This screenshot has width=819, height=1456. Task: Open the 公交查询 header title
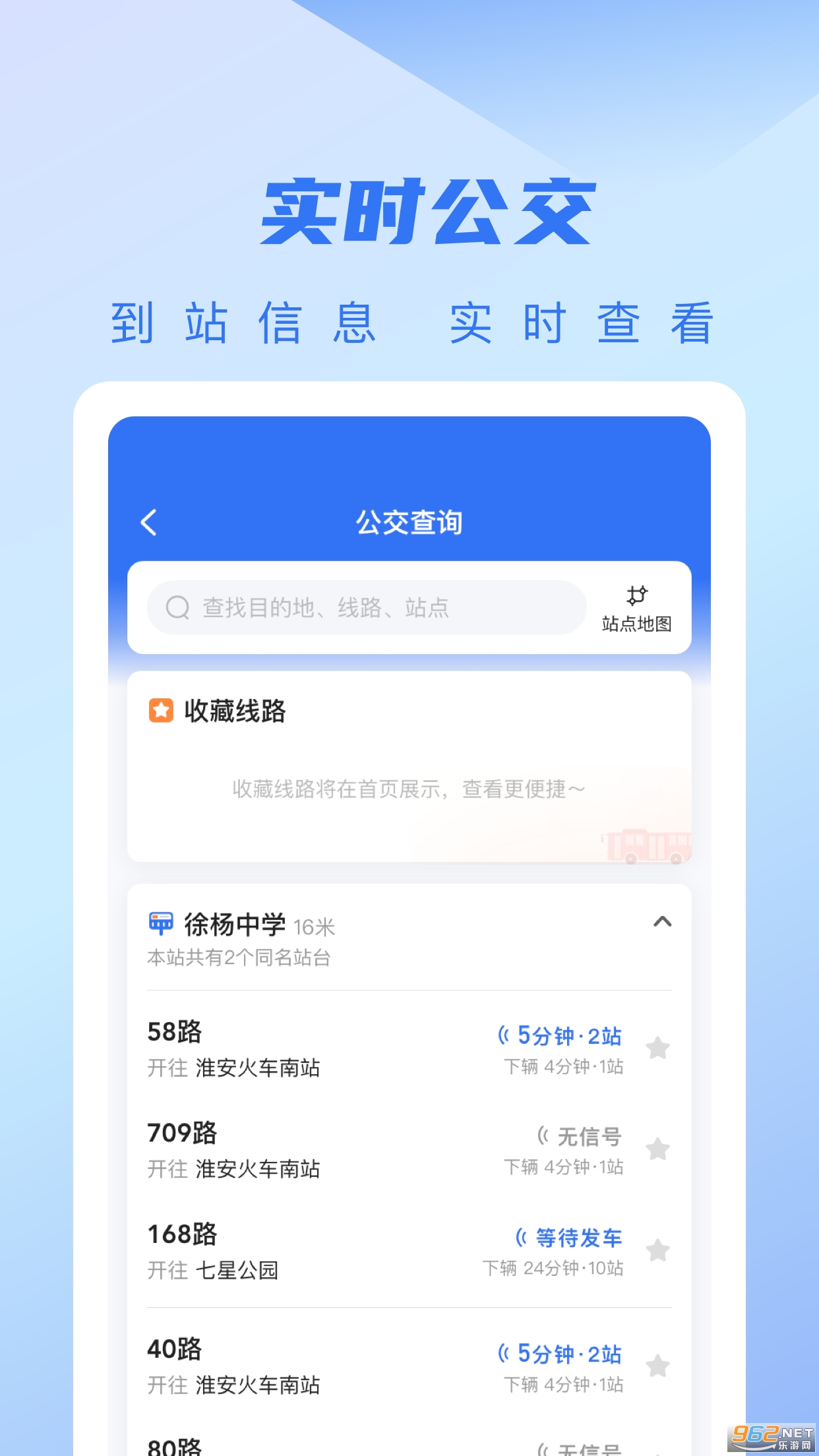point(409,522)
